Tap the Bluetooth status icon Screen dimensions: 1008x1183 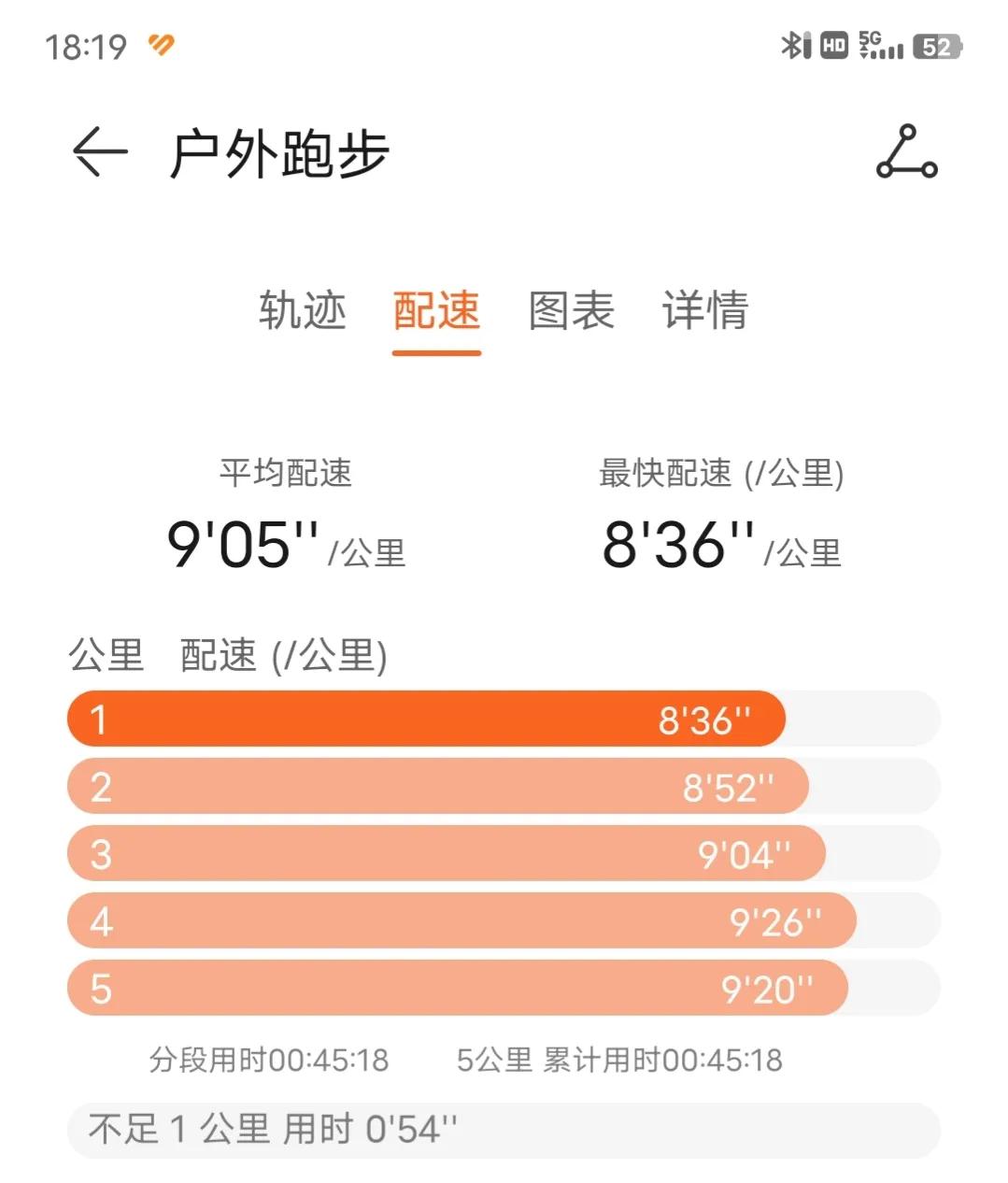[793, 44]
